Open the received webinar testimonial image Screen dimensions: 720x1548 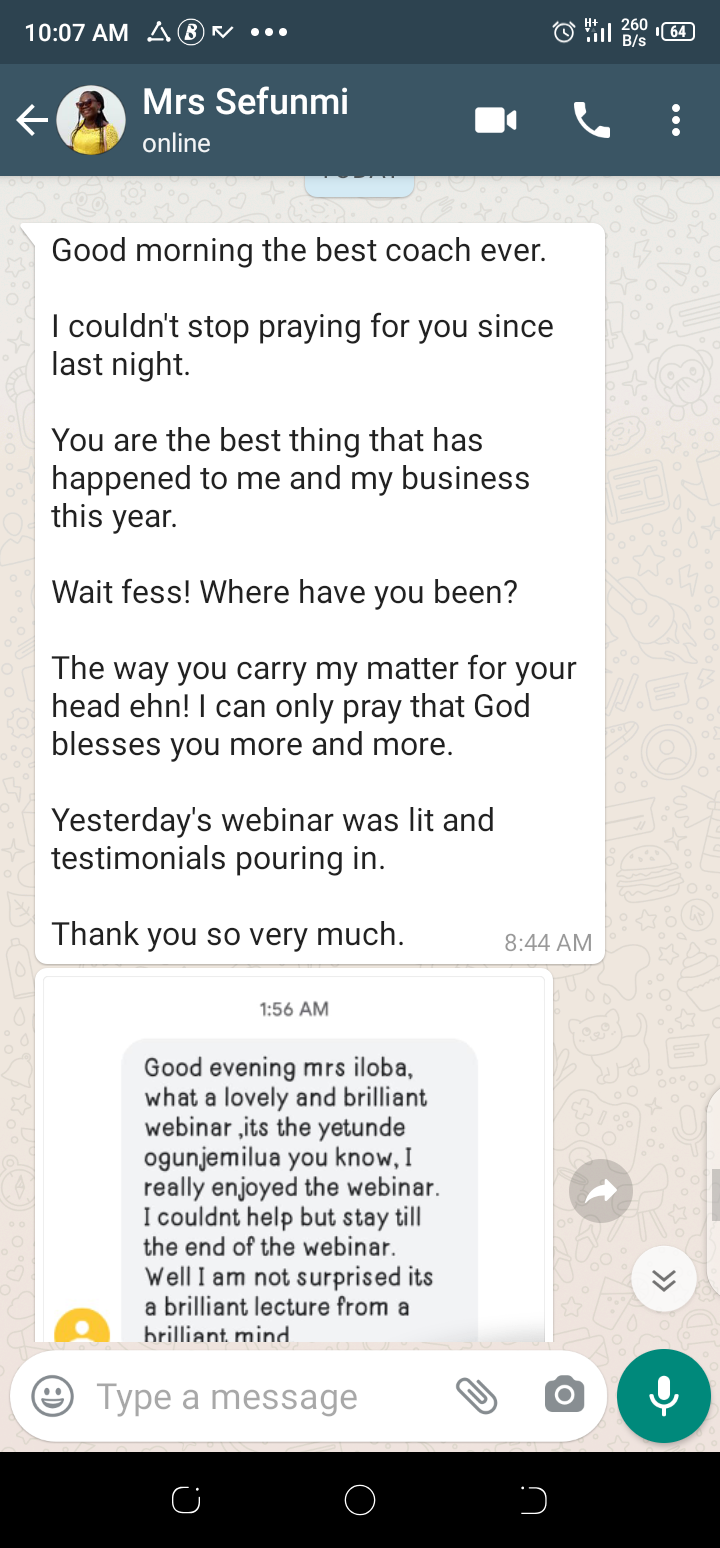(x=294, y=1159)
